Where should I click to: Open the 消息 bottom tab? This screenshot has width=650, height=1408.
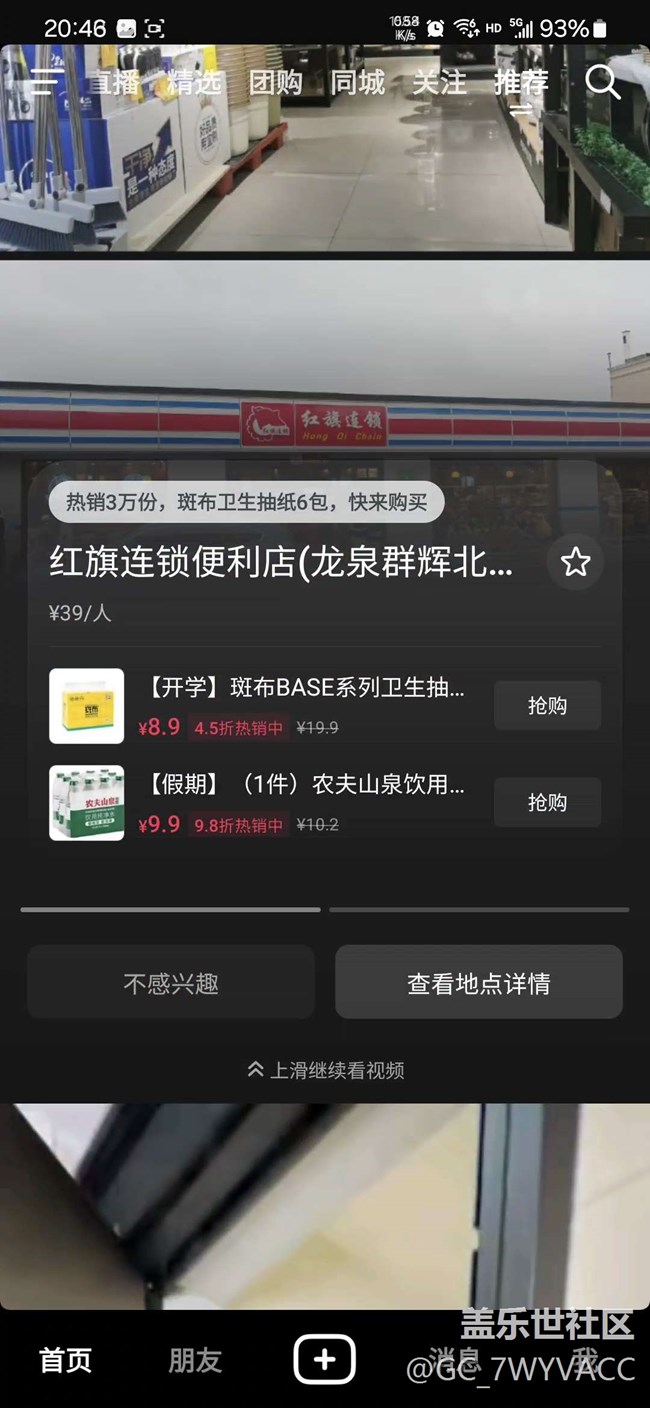point(455,1360)
